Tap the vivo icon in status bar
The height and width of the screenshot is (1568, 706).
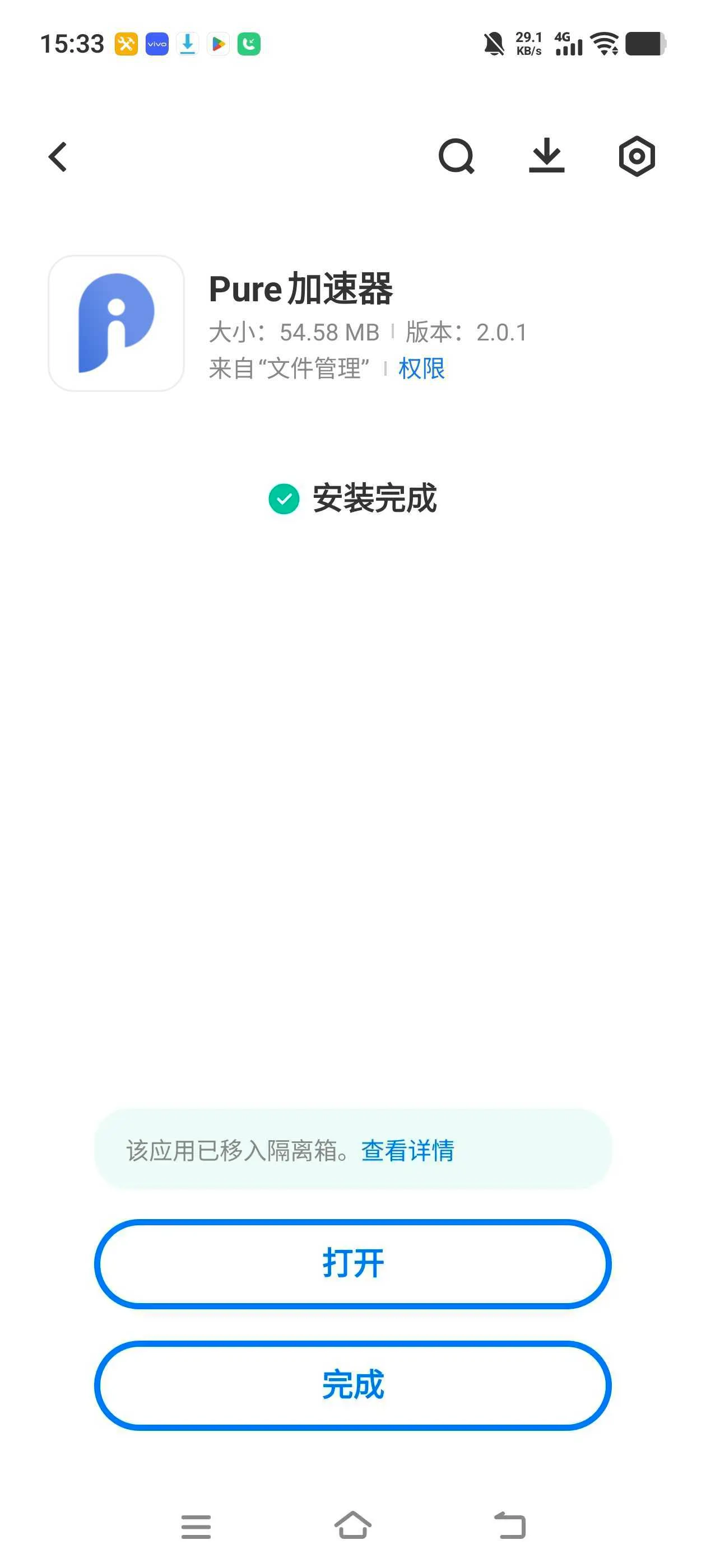click(x=156, y=43)
